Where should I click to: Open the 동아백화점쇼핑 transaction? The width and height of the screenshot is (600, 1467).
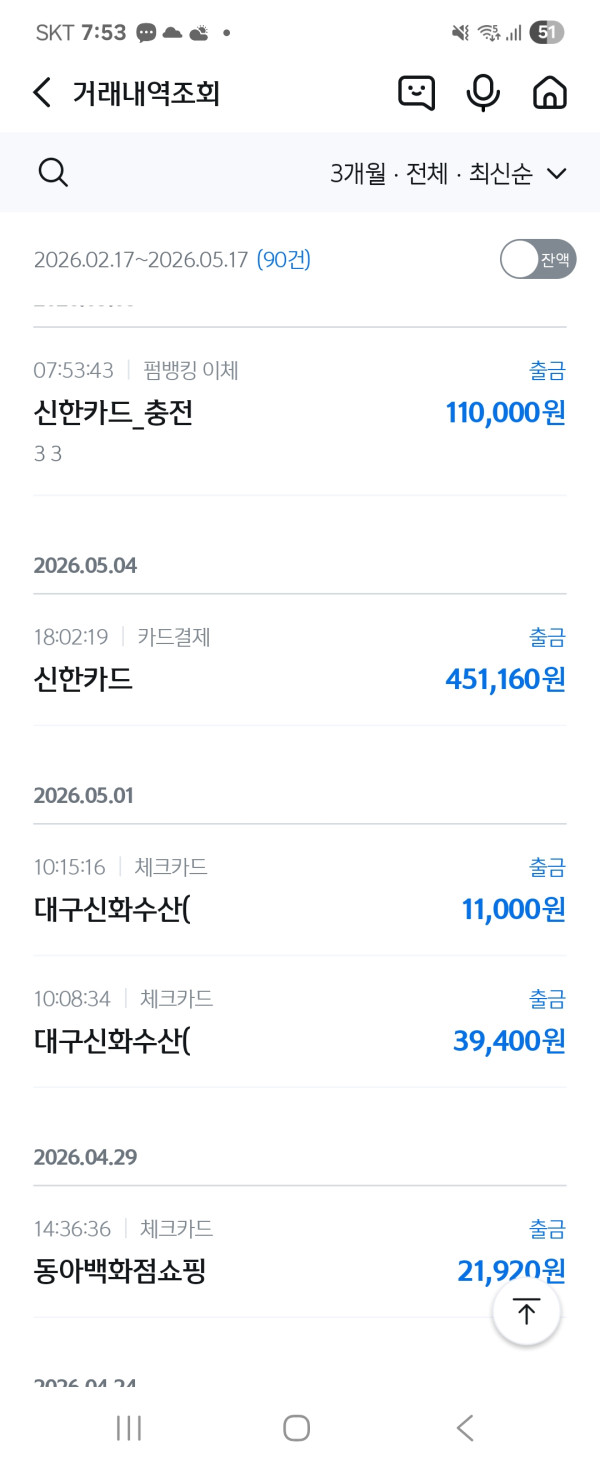tap(300, 1252)
